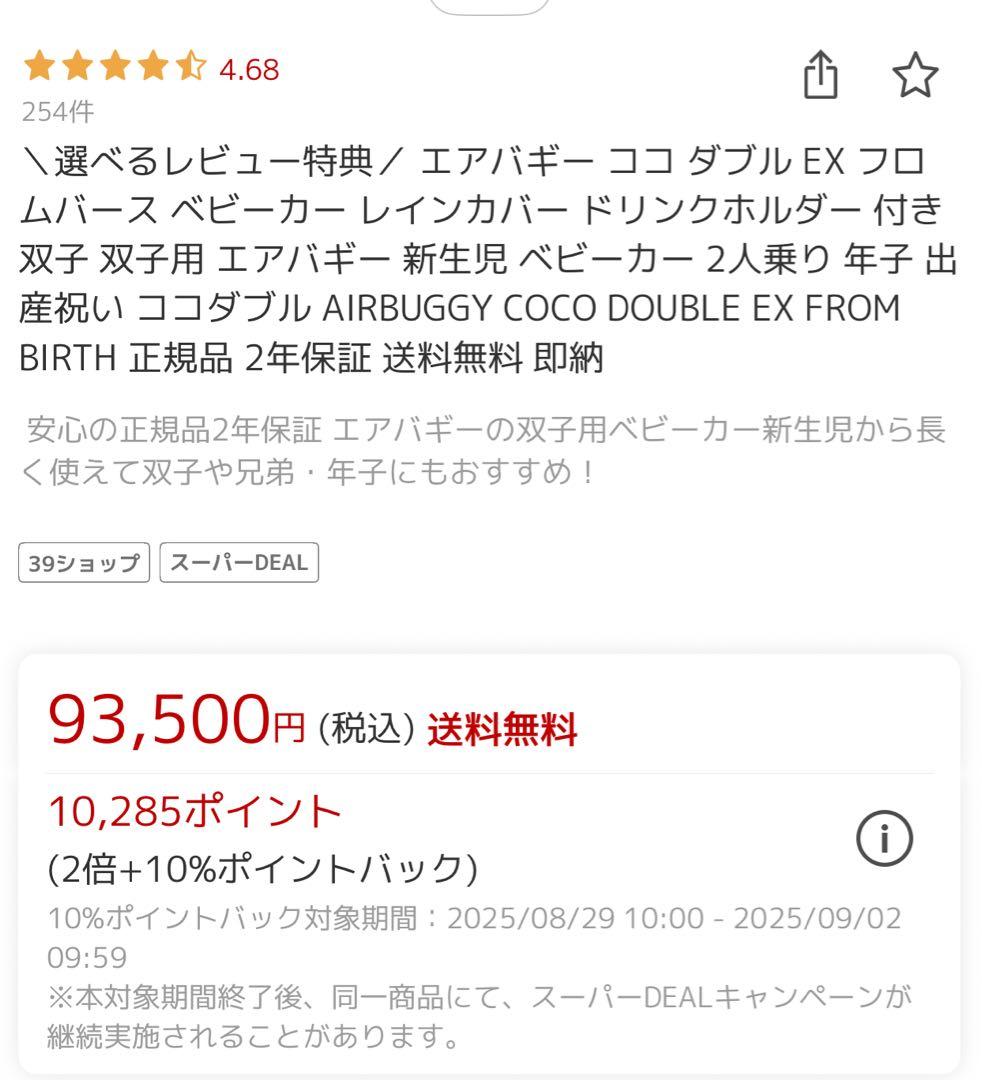Tap the star icon to add to favorites
Screen dimensions: 982x1080
pos(916,76)
